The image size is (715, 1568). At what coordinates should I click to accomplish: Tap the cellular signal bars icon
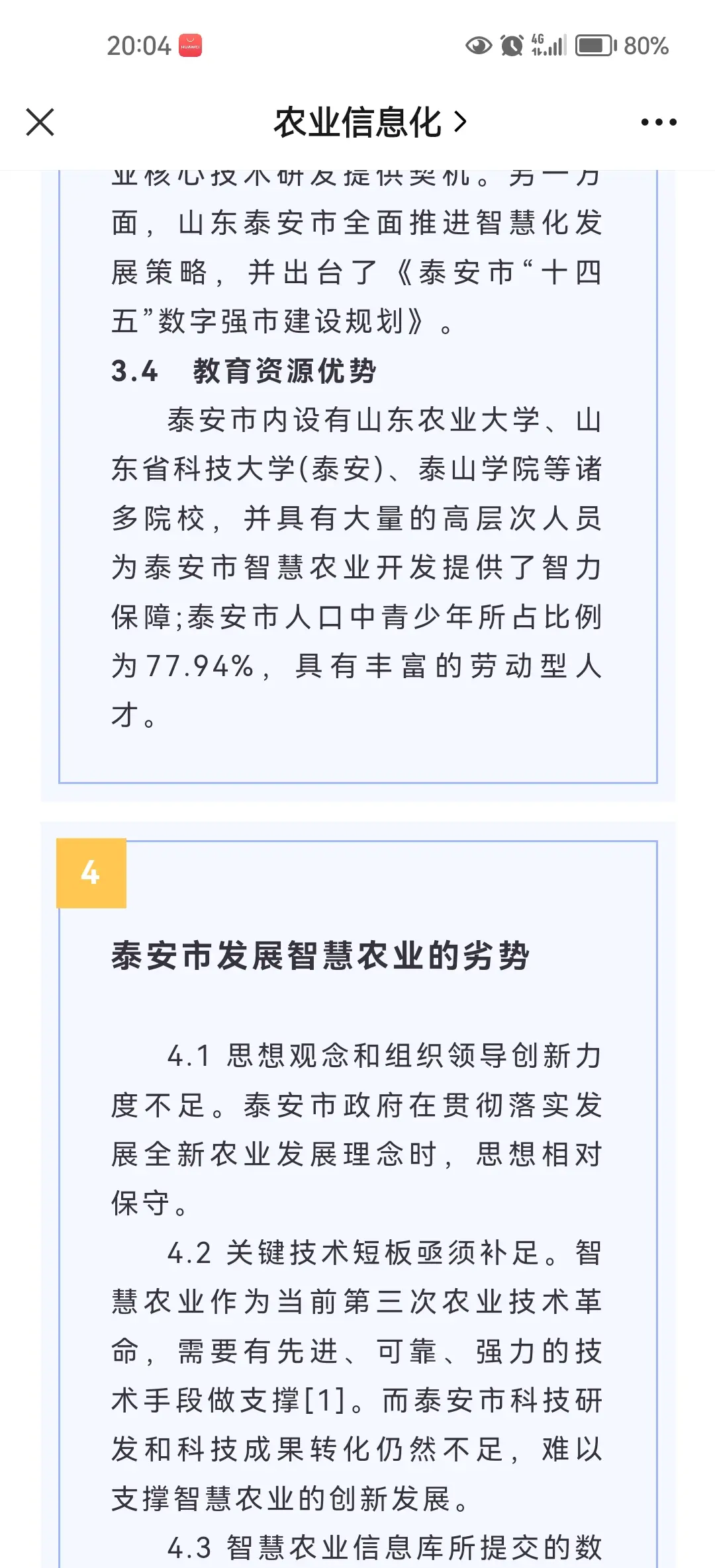[560, 46]
